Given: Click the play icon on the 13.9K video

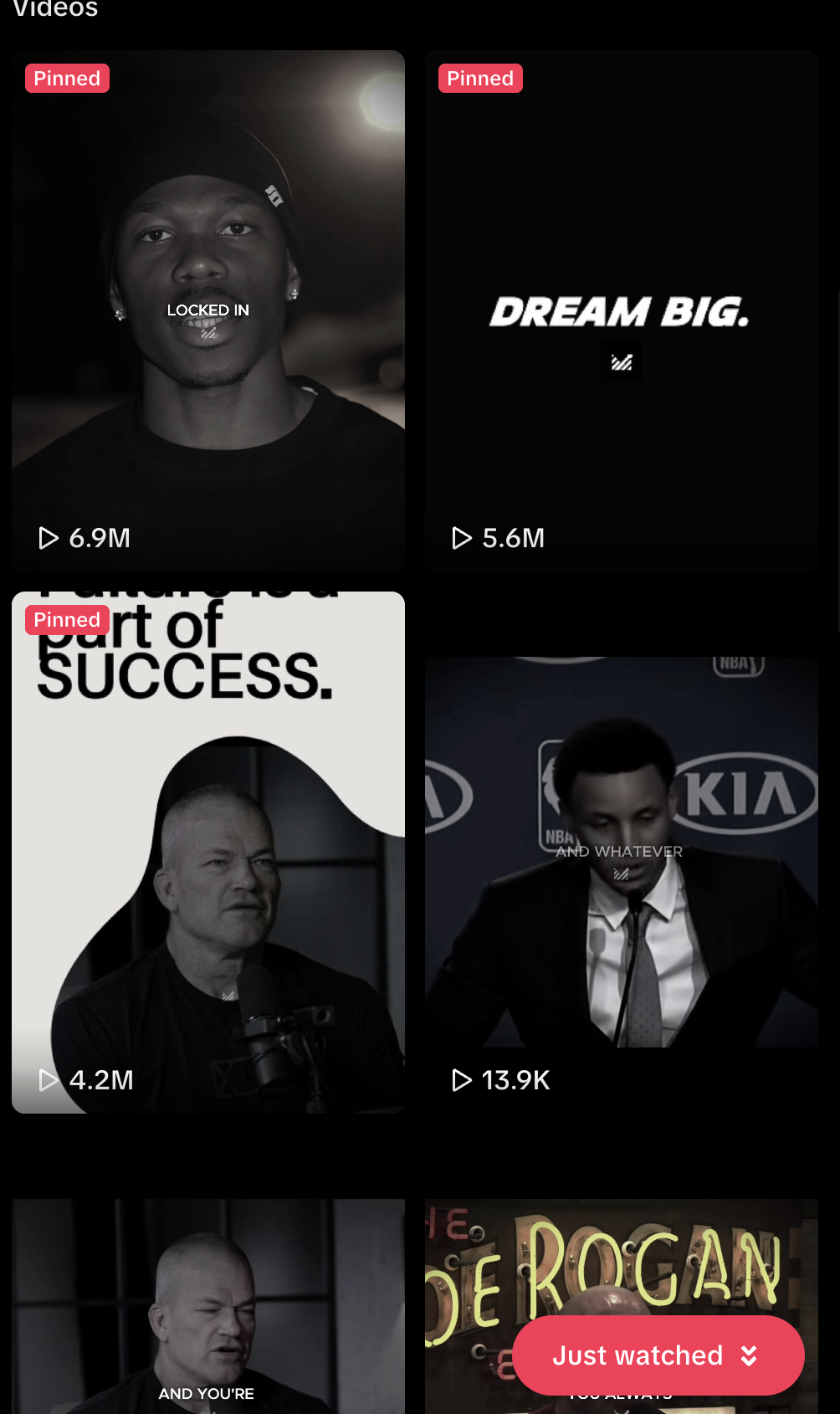Looking at the screenshot, I should click(460, 1080).
